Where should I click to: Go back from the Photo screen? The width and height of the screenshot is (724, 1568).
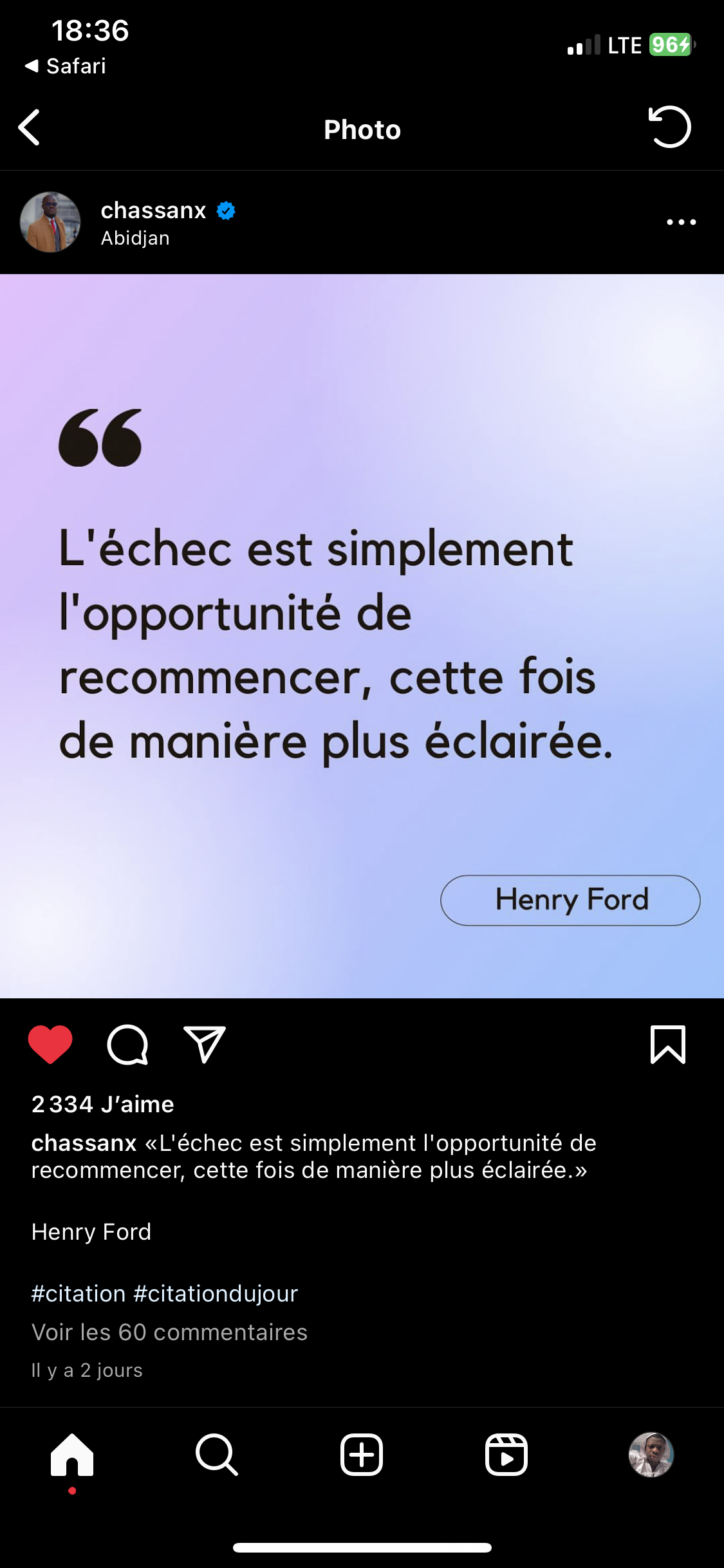click(30, 127)
